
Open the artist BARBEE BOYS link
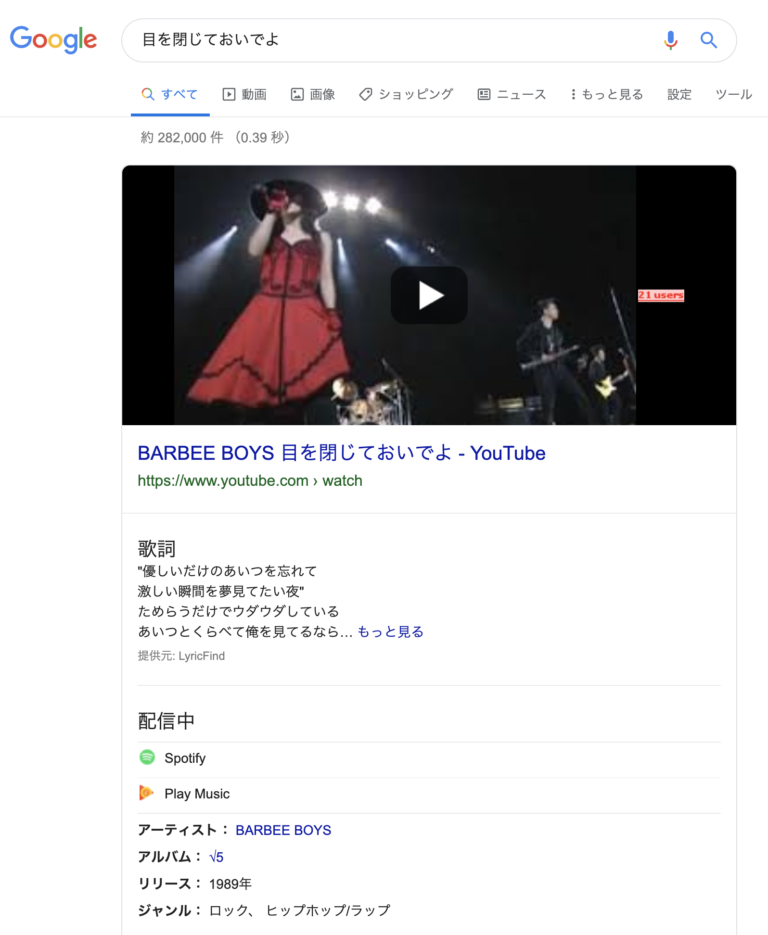click(283, 830)
